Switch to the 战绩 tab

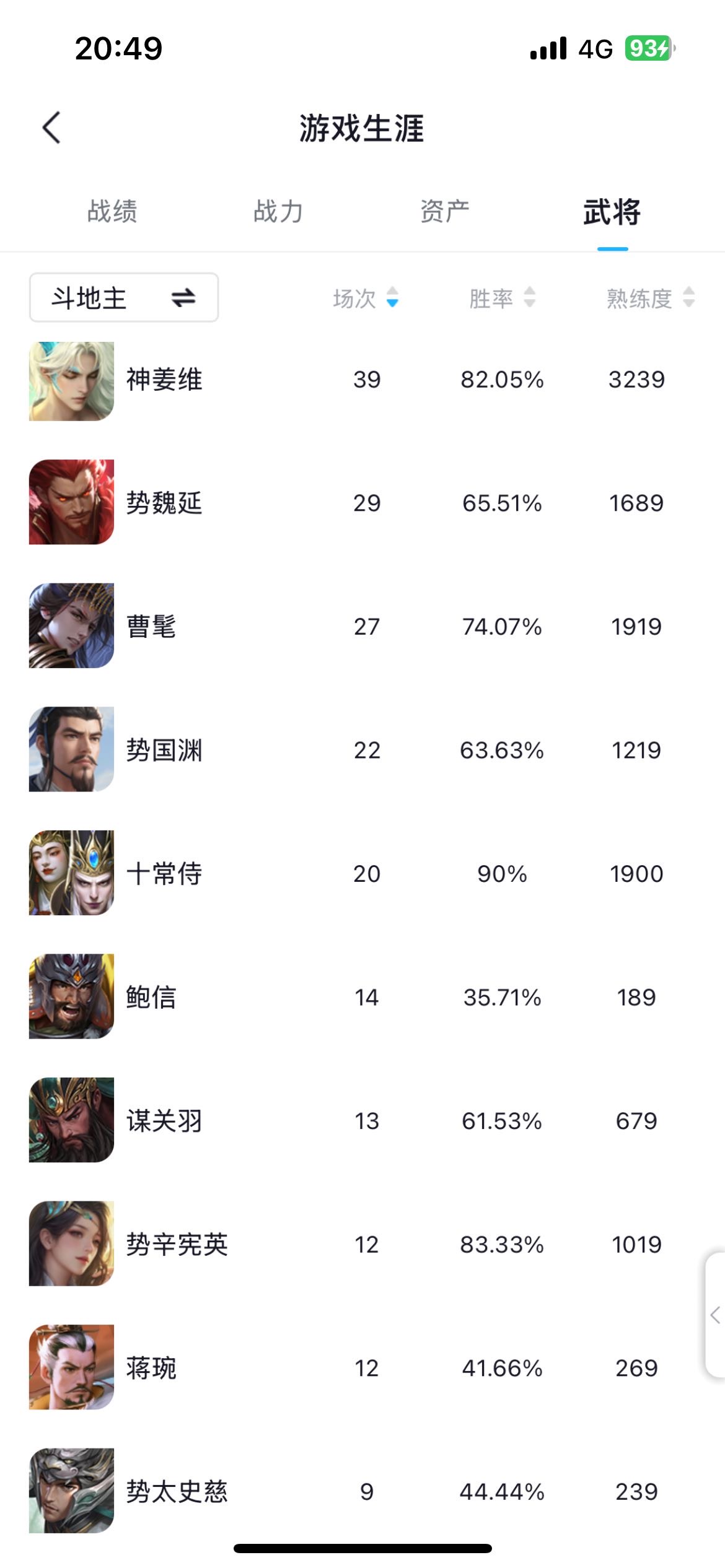(x=112, y=211)
